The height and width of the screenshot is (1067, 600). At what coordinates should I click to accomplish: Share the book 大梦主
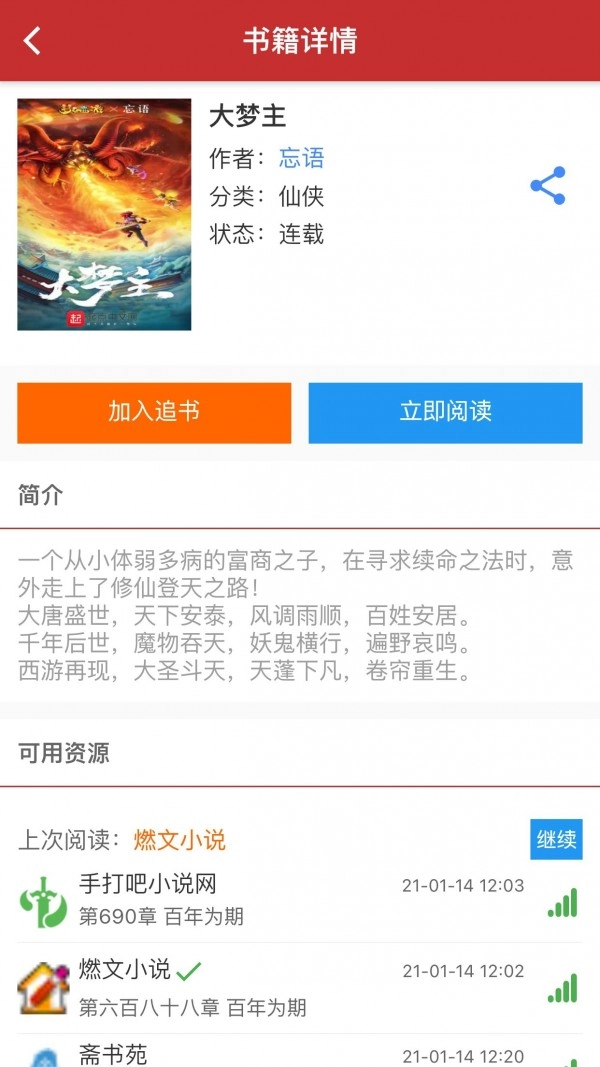click(547, 186)
